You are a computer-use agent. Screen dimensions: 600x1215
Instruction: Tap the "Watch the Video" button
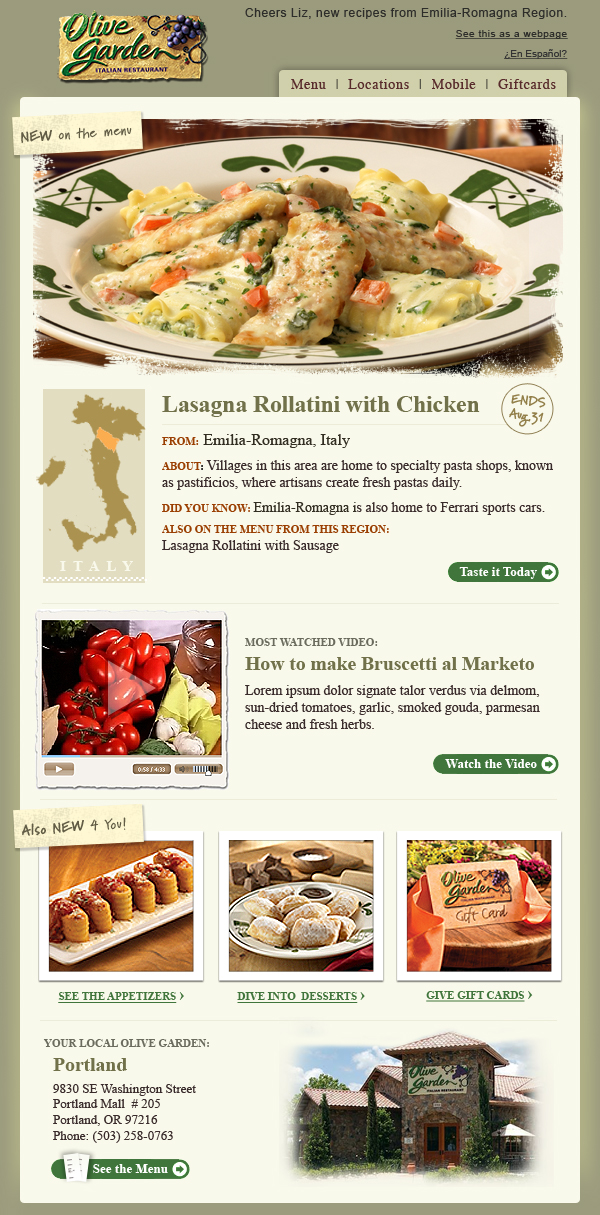click(x=496, y=764)
